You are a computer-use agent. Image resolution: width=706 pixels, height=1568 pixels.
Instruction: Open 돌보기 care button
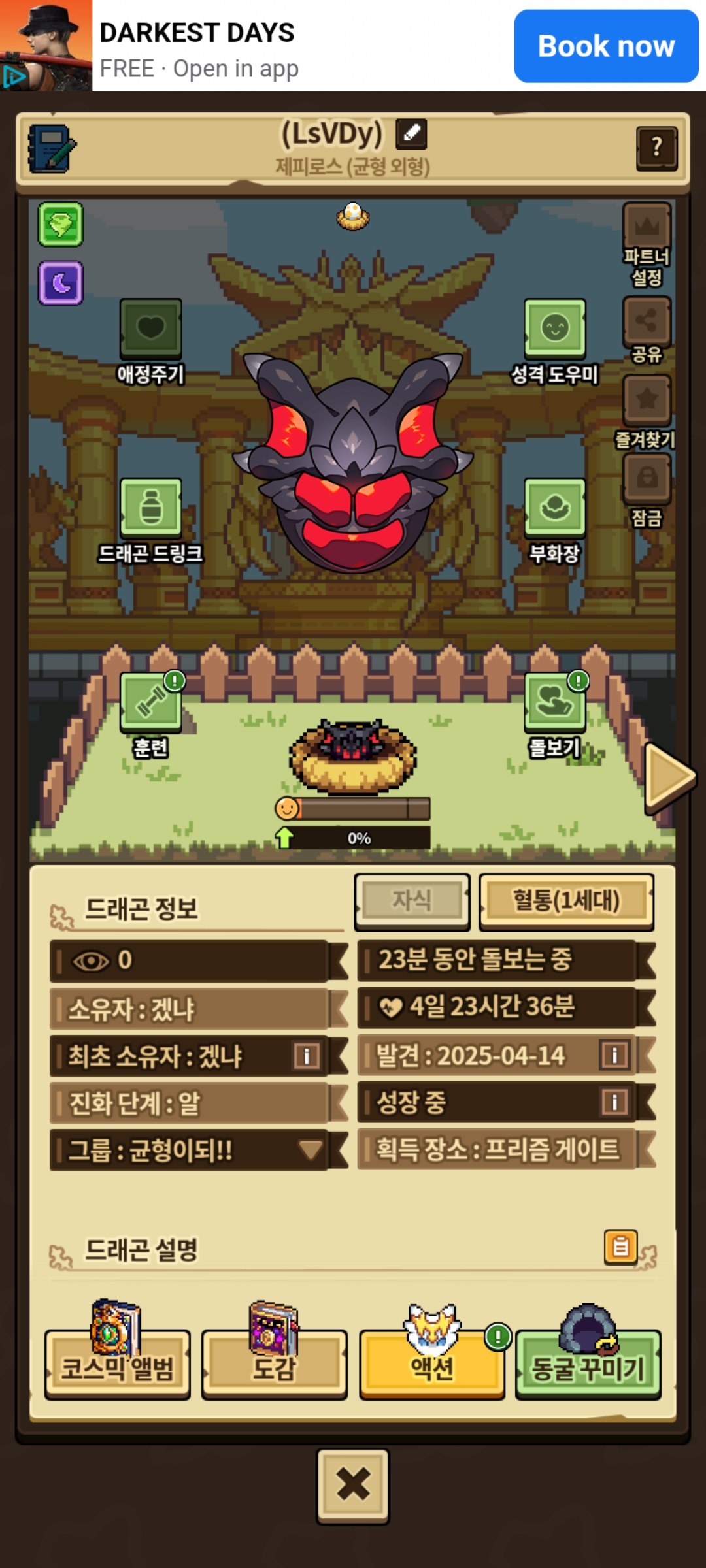[554, 702]
